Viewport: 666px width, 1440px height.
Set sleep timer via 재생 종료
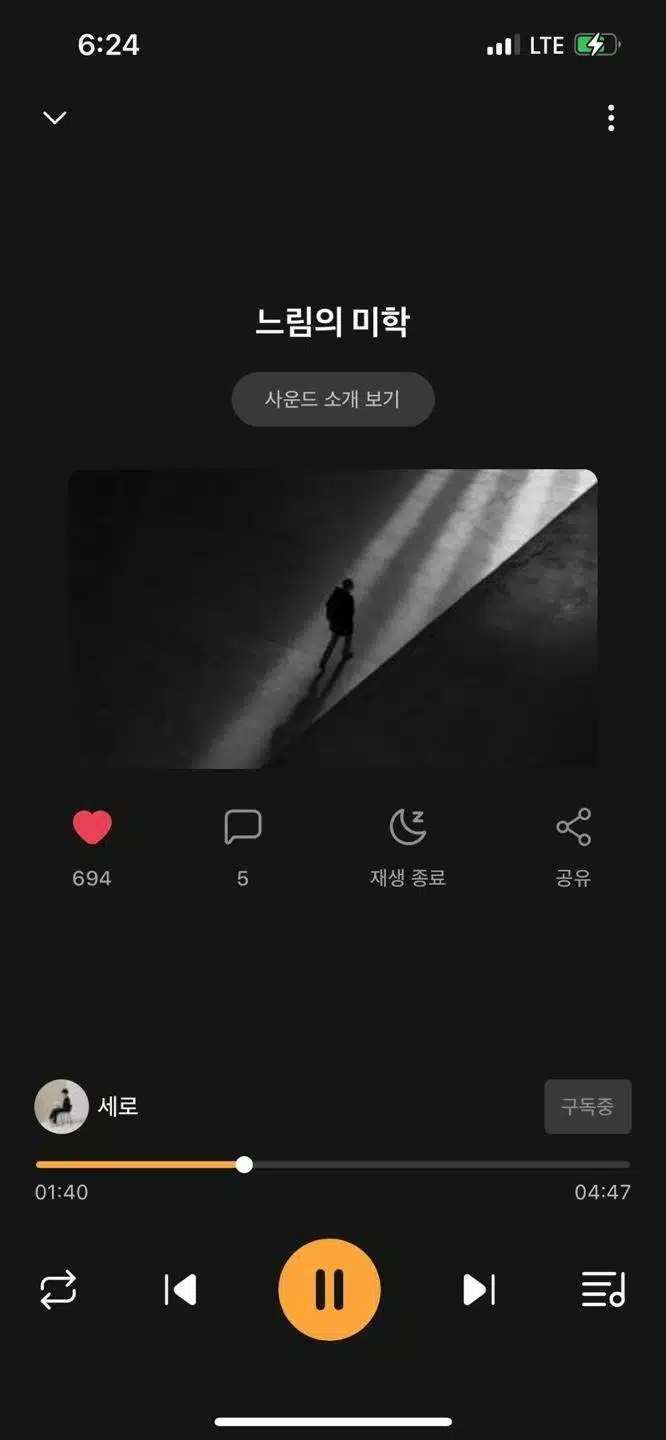[x=407, y=848]
